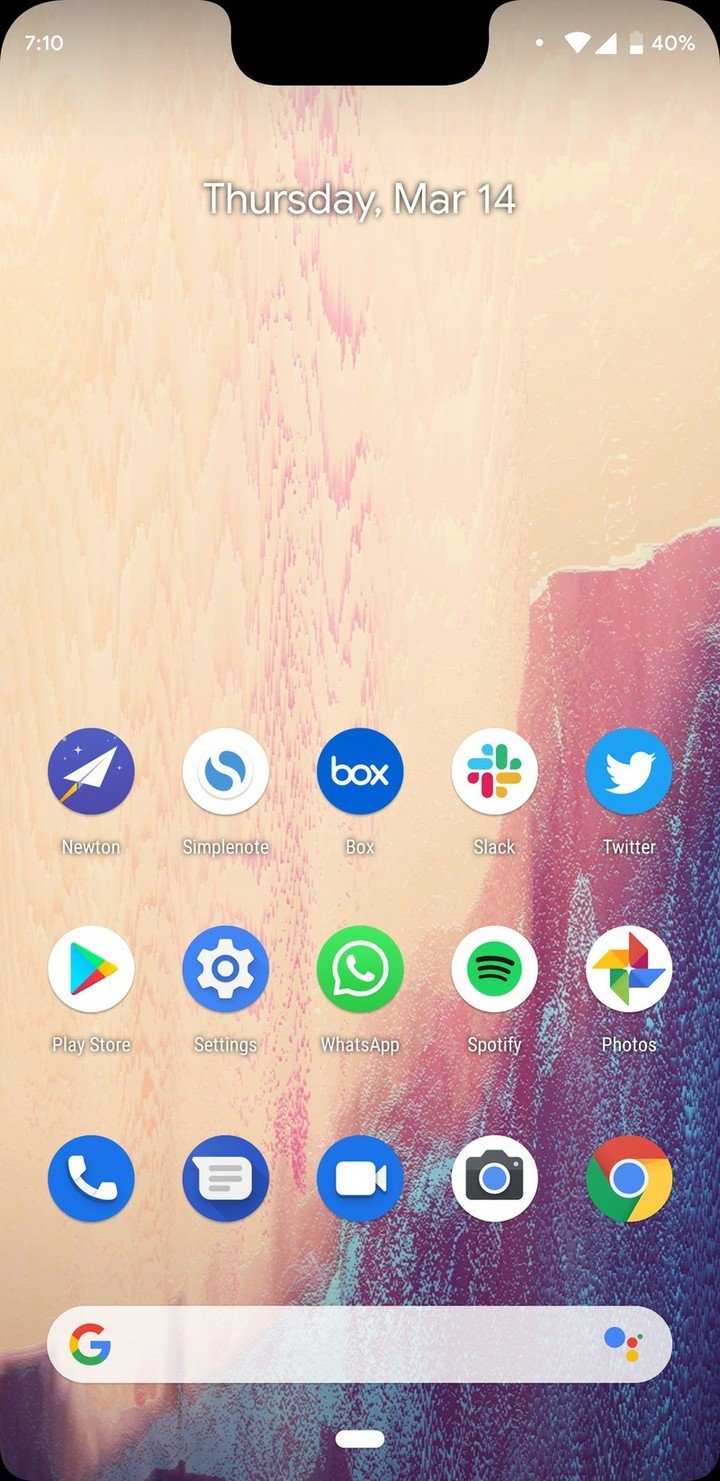
Task: Open the Phone dialer app
Action: tap(91, 1178)
